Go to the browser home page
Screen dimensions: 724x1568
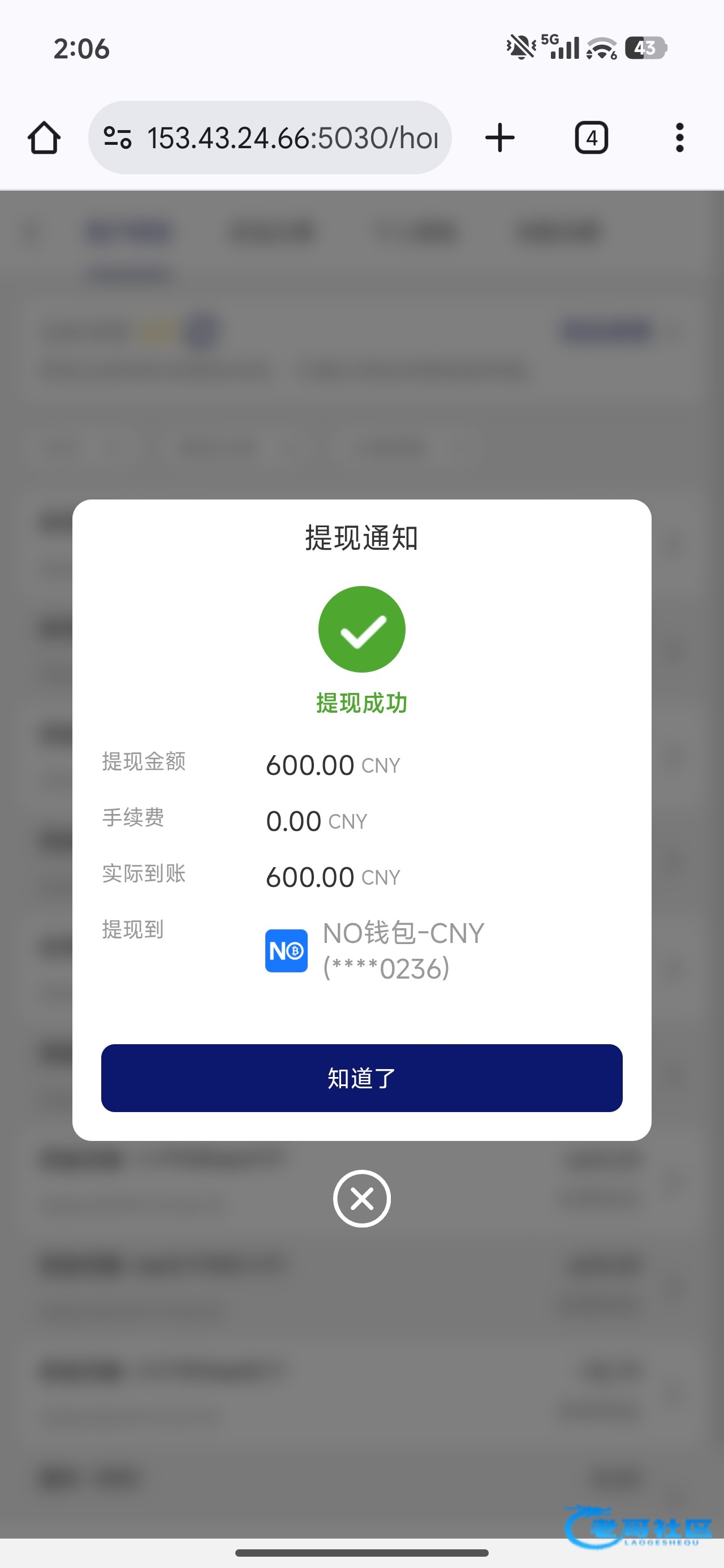pos(44,137)
